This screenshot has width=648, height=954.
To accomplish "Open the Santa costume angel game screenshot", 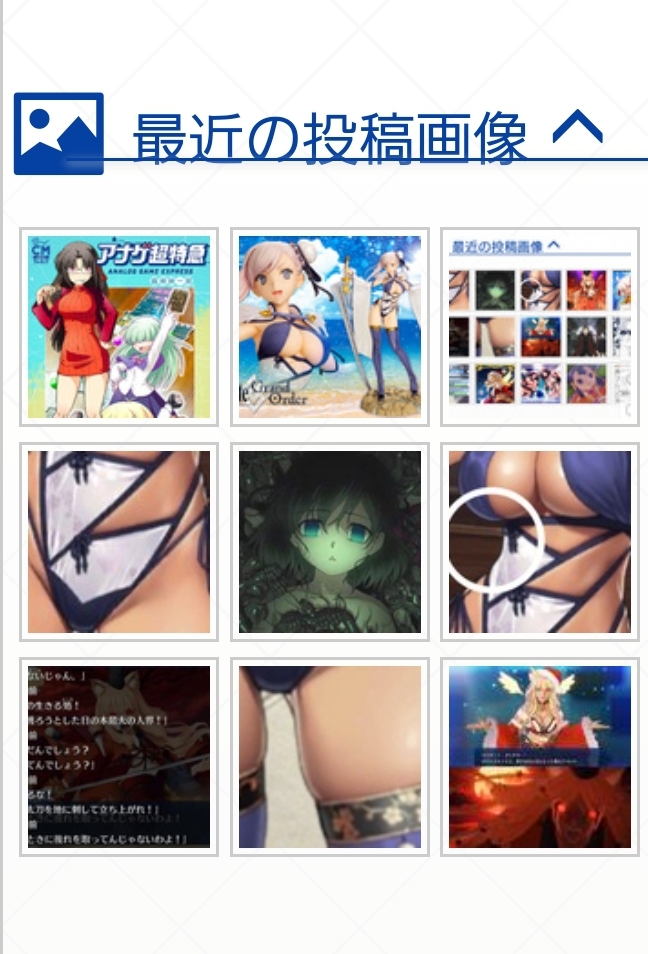I will point(540,757).
